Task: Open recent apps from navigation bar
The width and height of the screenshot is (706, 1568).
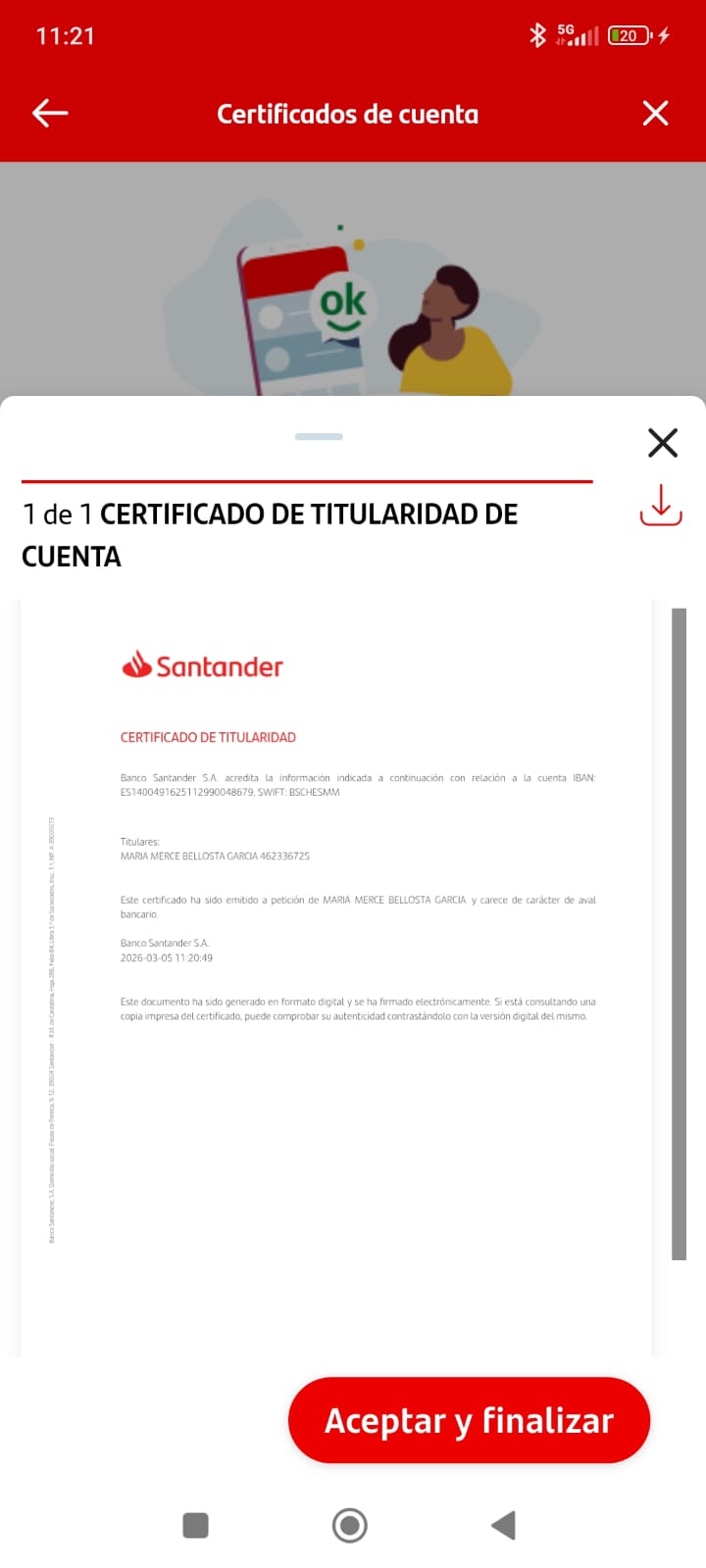Action: [196, 1525]
